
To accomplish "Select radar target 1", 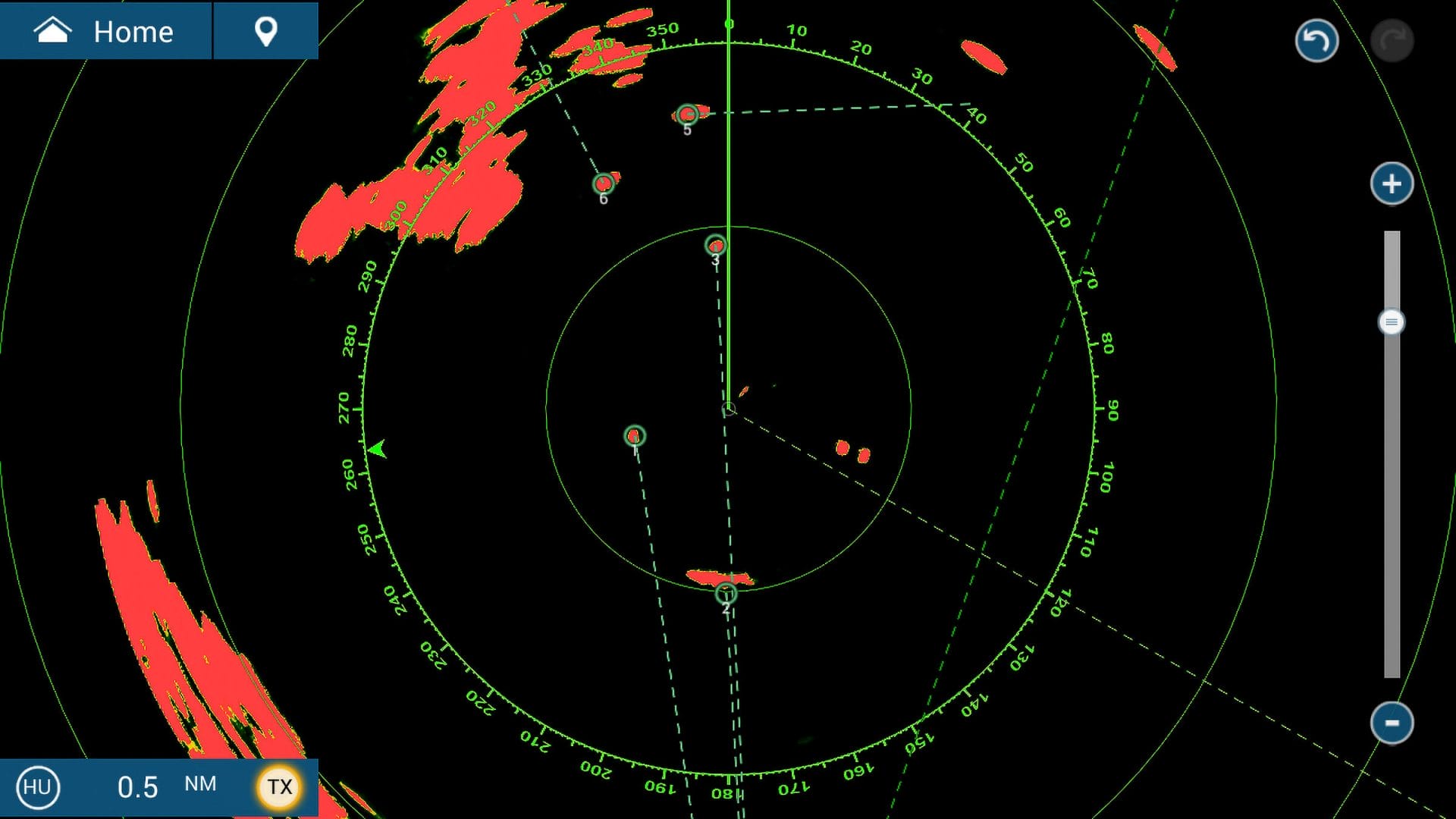I will click(635, 436).
